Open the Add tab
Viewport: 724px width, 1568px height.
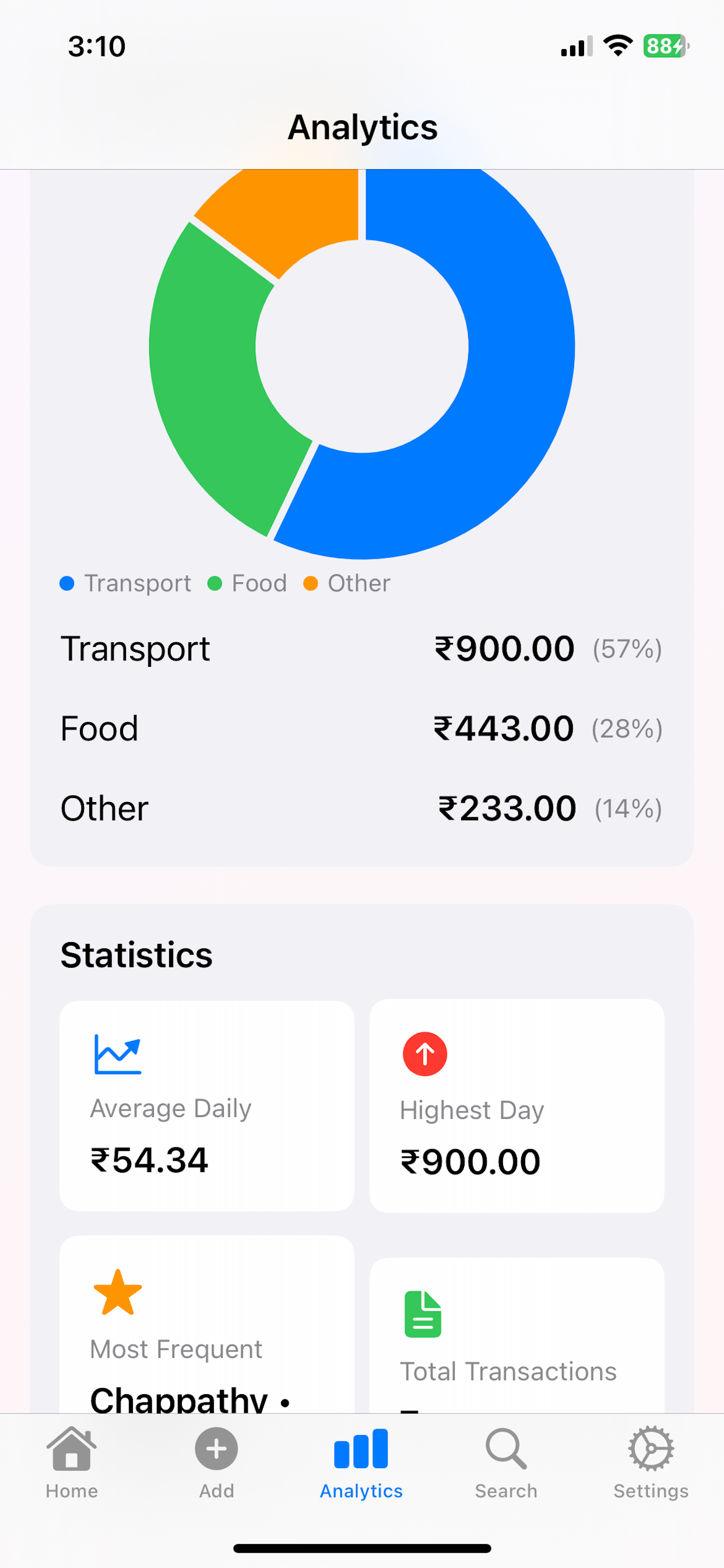point(217,1464)
